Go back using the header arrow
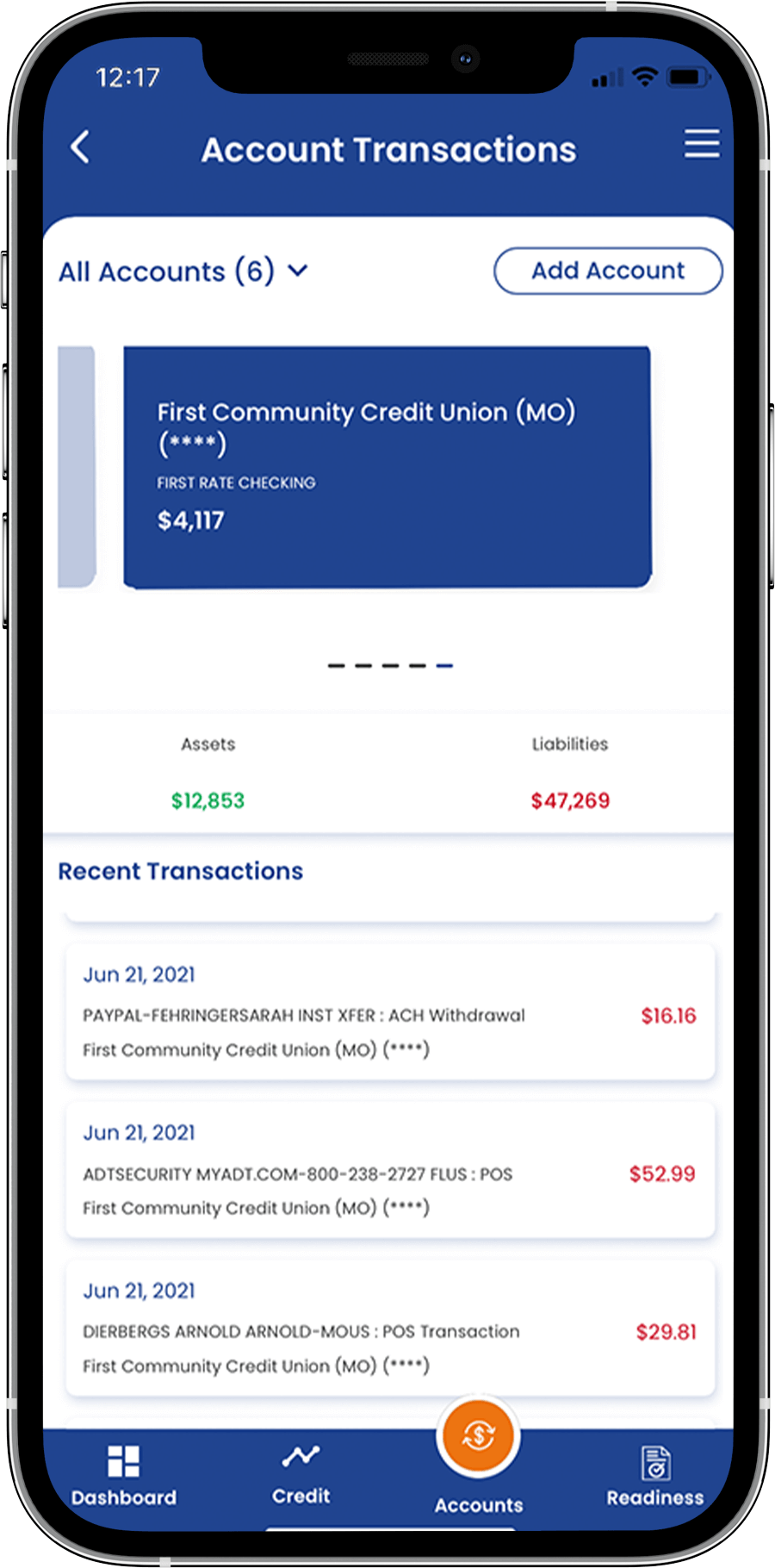The width and height of the screenshot is (775, 1568). click(x=80, y=147)
